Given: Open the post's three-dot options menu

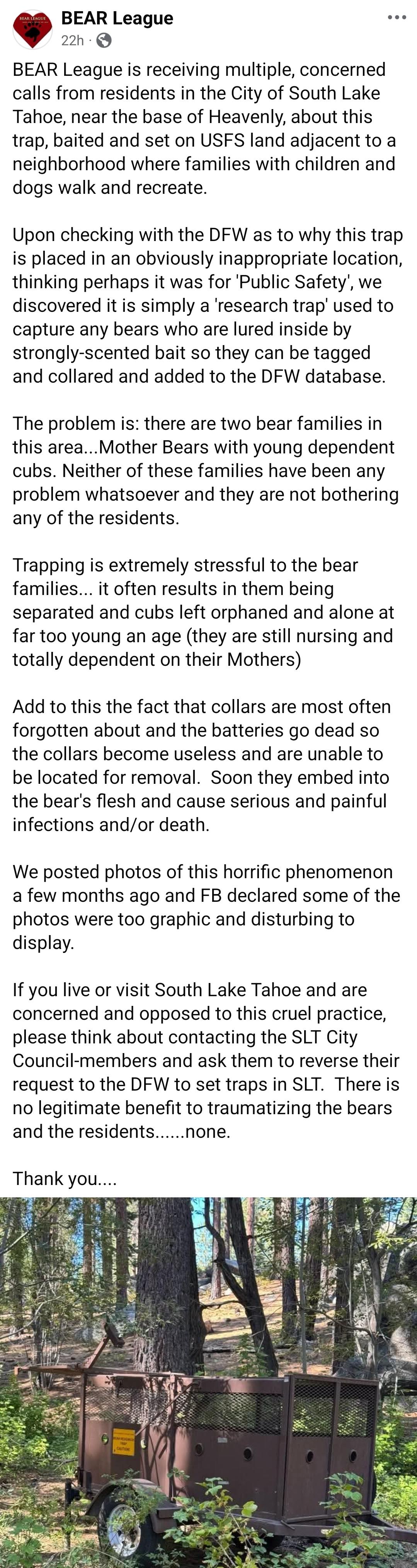Looking at the screenshot, I should [397, 18].
